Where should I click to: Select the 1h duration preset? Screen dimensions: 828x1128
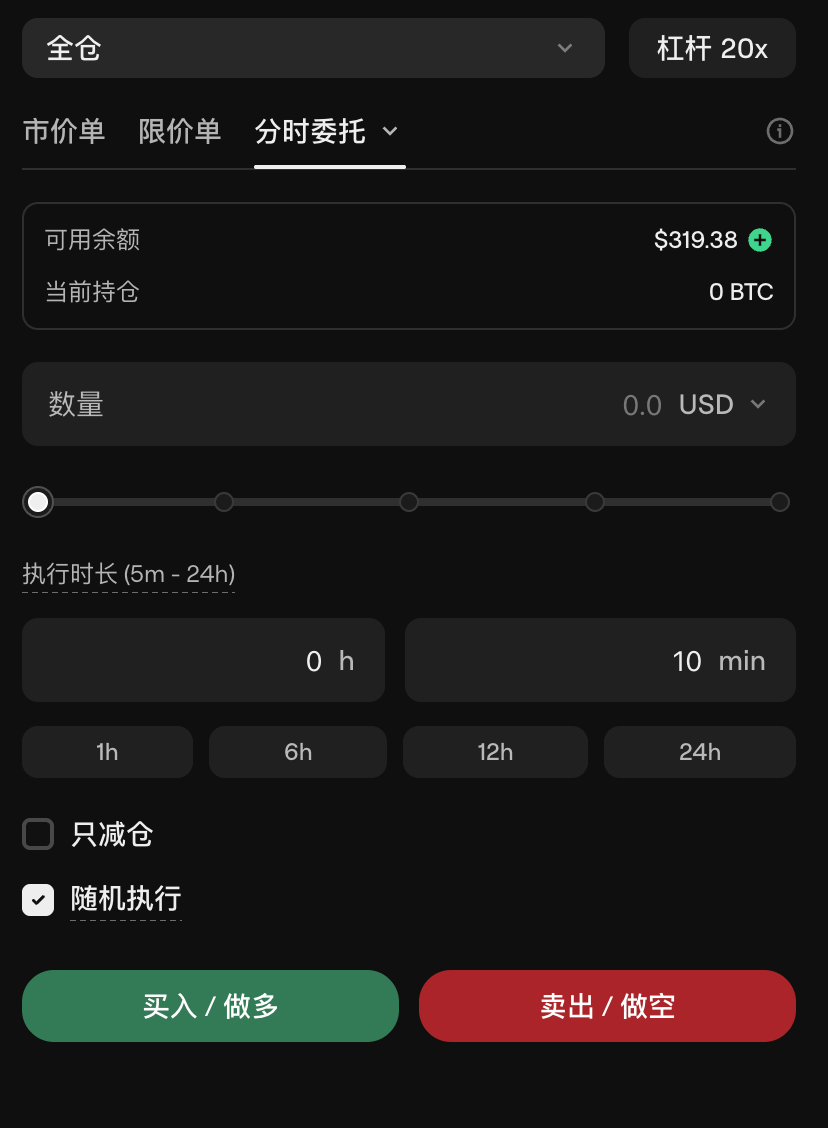click(107, 752)
